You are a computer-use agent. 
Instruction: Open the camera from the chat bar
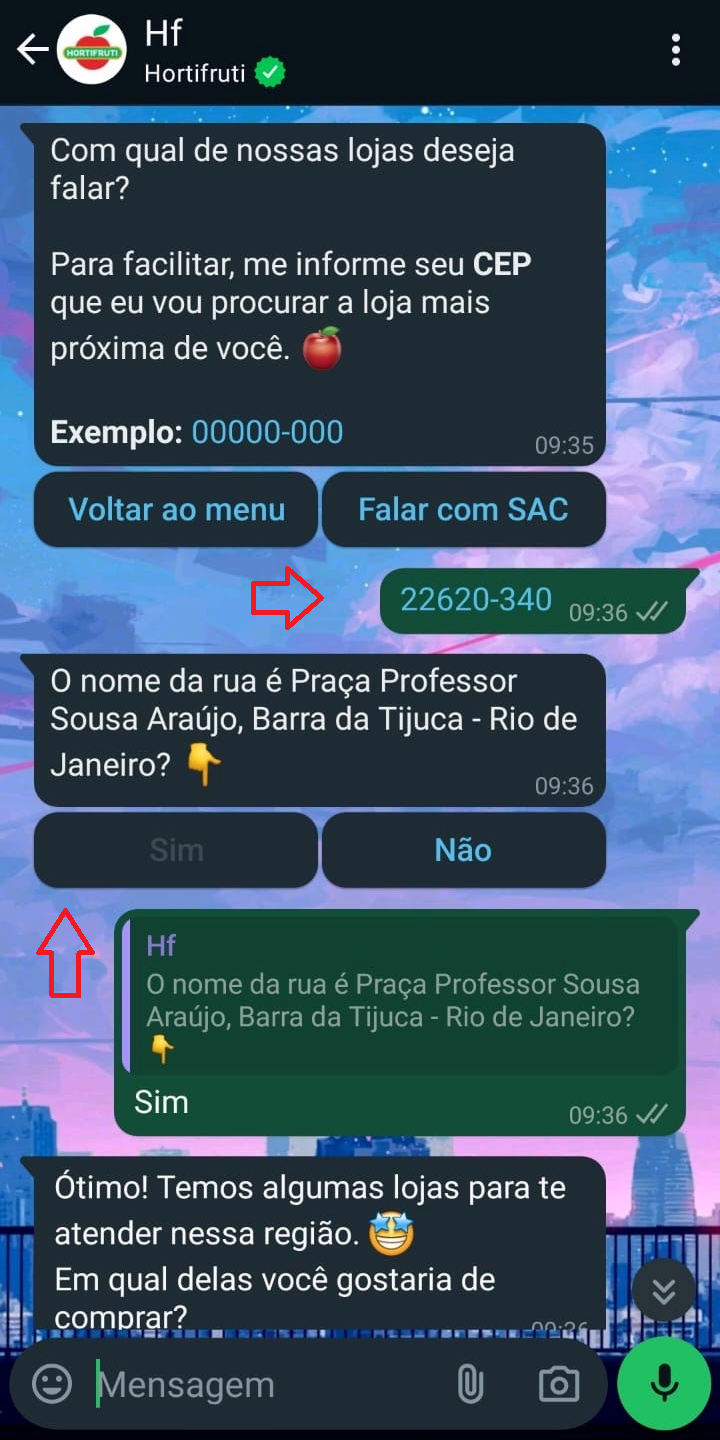(558, 1385)
